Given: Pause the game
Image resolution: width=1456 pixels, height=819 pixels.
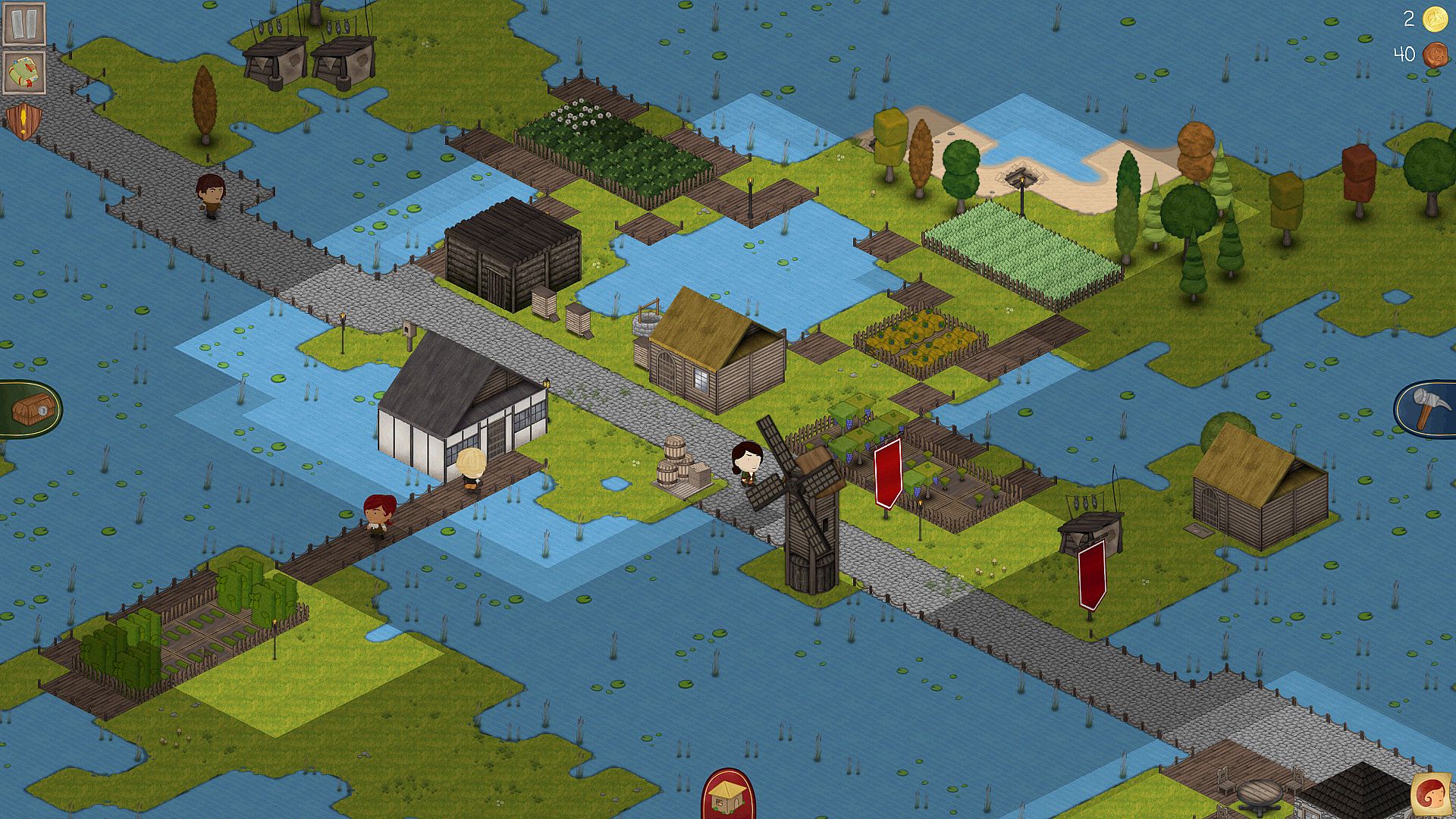Looking at the screenshot, I should click(x=24, y=24).
